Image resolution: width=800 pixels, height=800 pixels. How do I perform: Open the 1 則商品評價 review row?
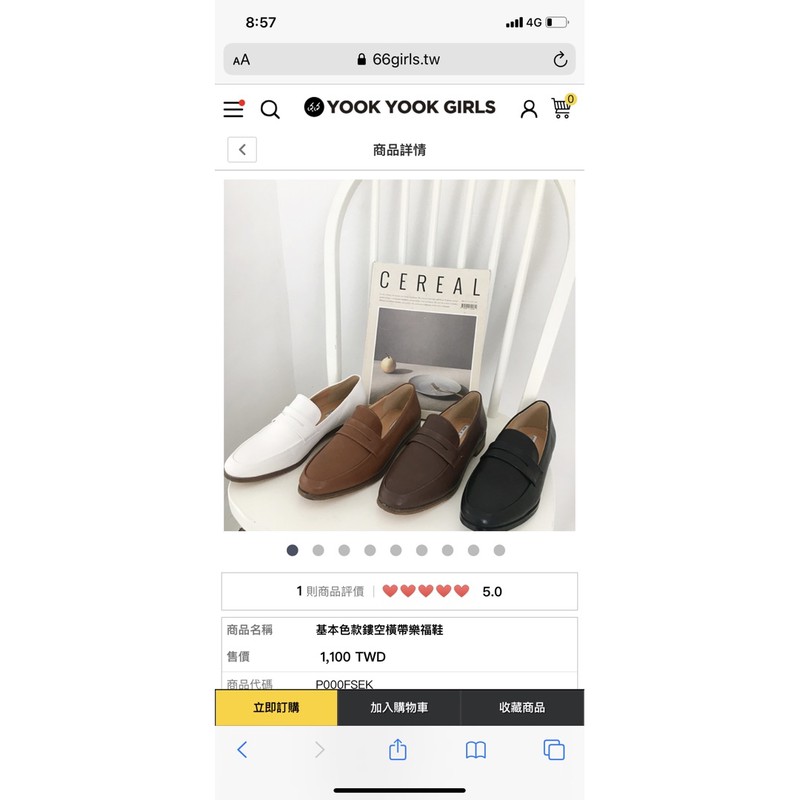click(399, 591)
